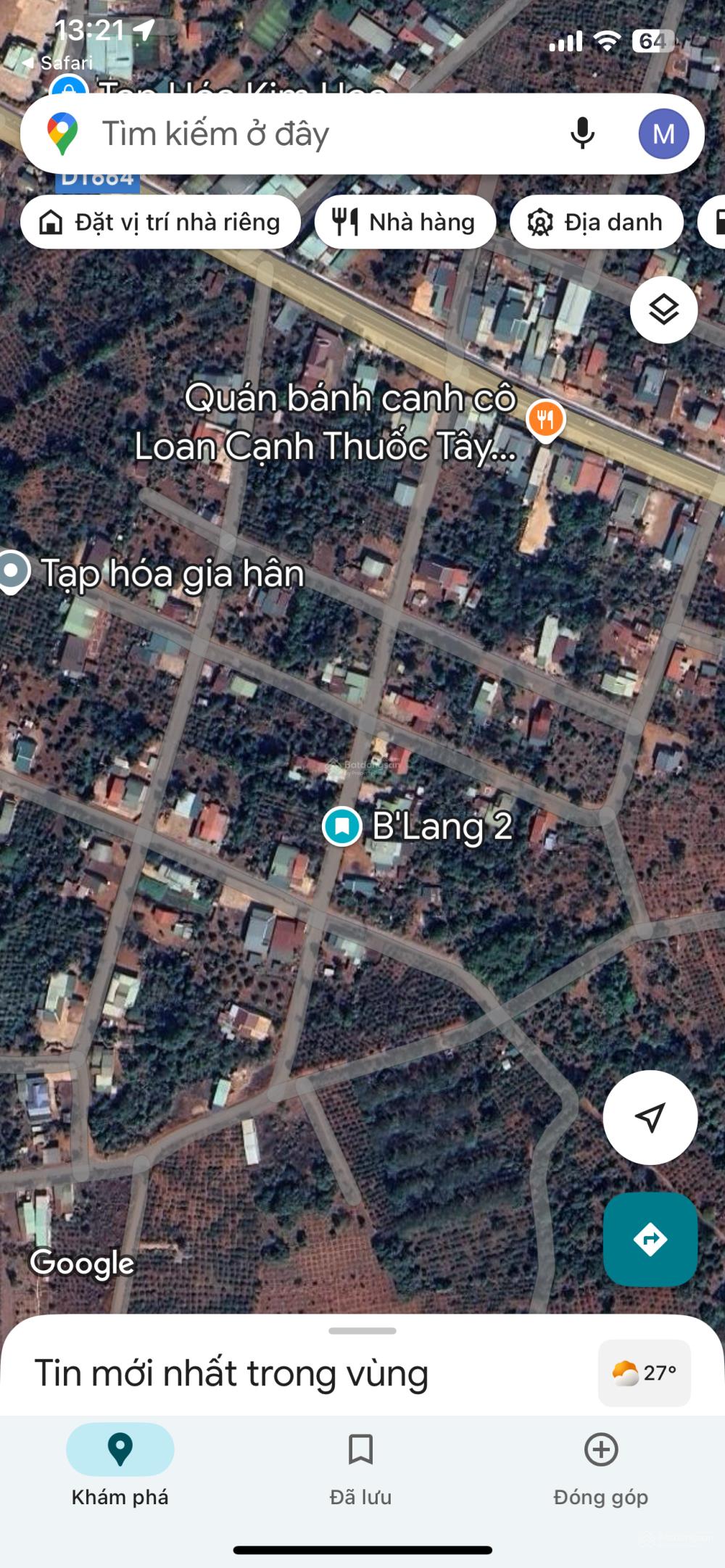Image resolution: width=725 pixels, height=1568 pixels.
Task: Go to the "Đóng góp" tab
Action: click(600, 1464)
